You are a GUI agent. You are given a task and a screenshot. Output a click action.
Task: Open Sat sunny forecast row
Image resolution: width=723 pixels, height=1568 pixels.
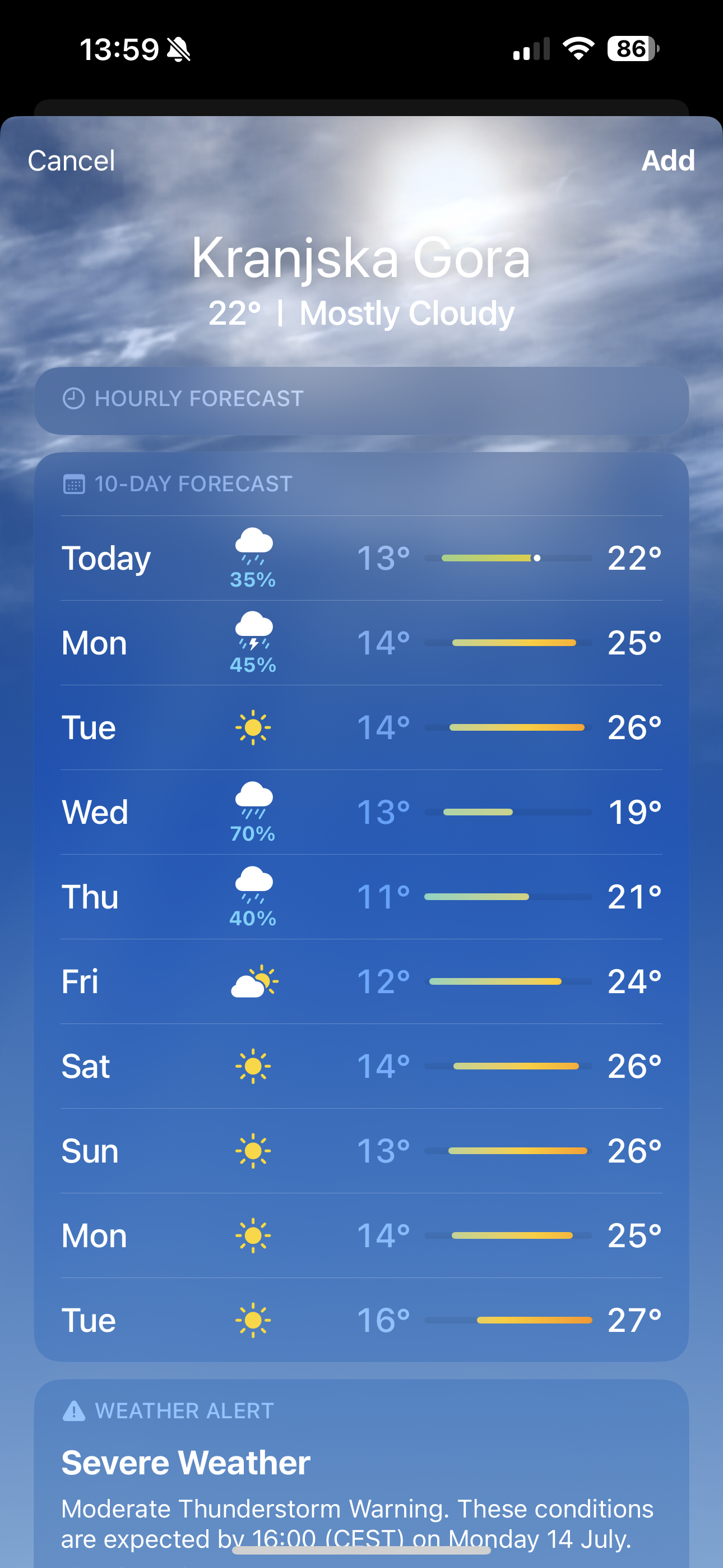click(x=361, y=1066)
